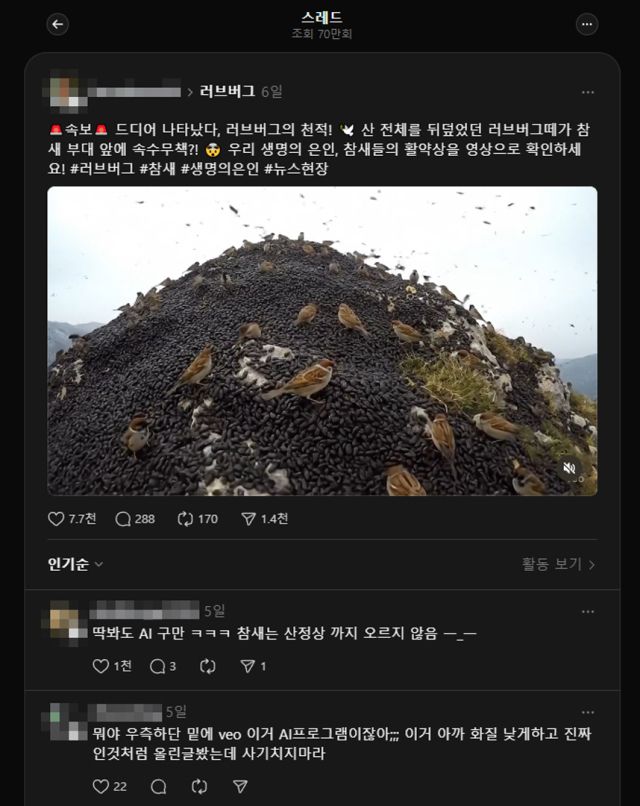Image resolution: width=640 pixels, height=806 pixels.
Task: Open the main post's more options
Action: [587, 92]
